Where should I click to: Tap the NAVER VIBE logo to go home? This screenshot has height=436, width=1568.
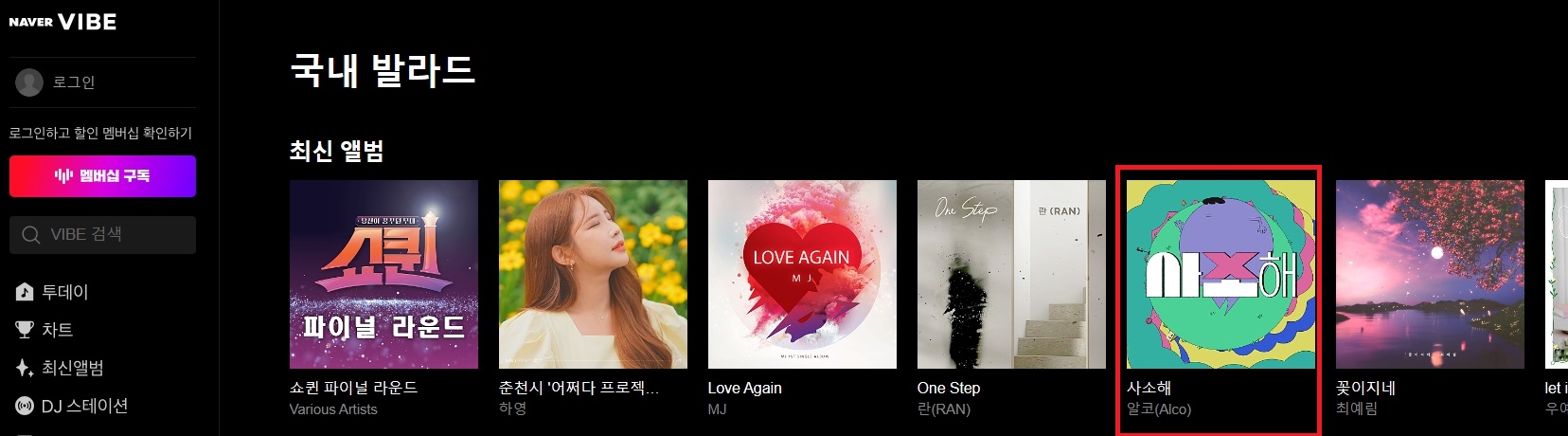click(62, 22)
